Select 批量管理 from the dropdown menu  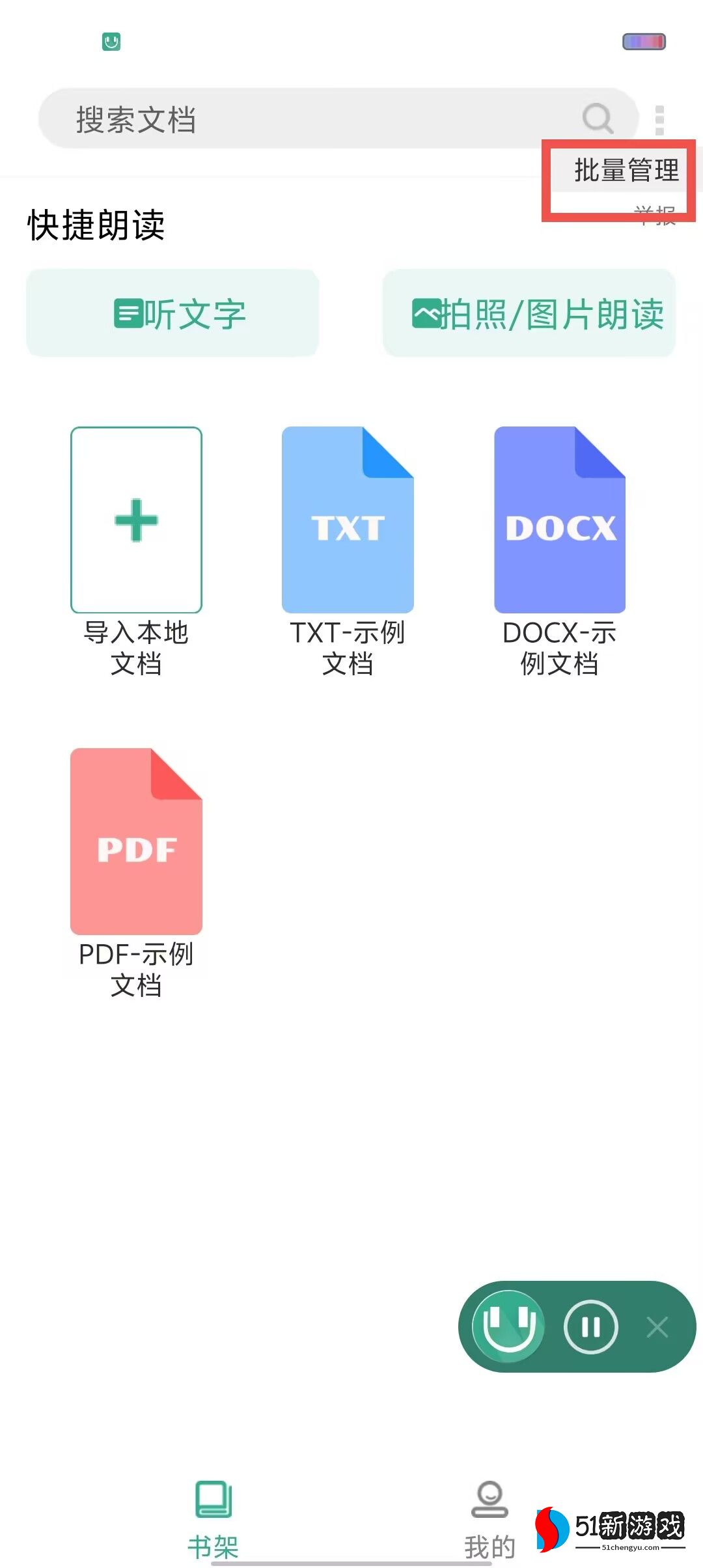[626, 170]
